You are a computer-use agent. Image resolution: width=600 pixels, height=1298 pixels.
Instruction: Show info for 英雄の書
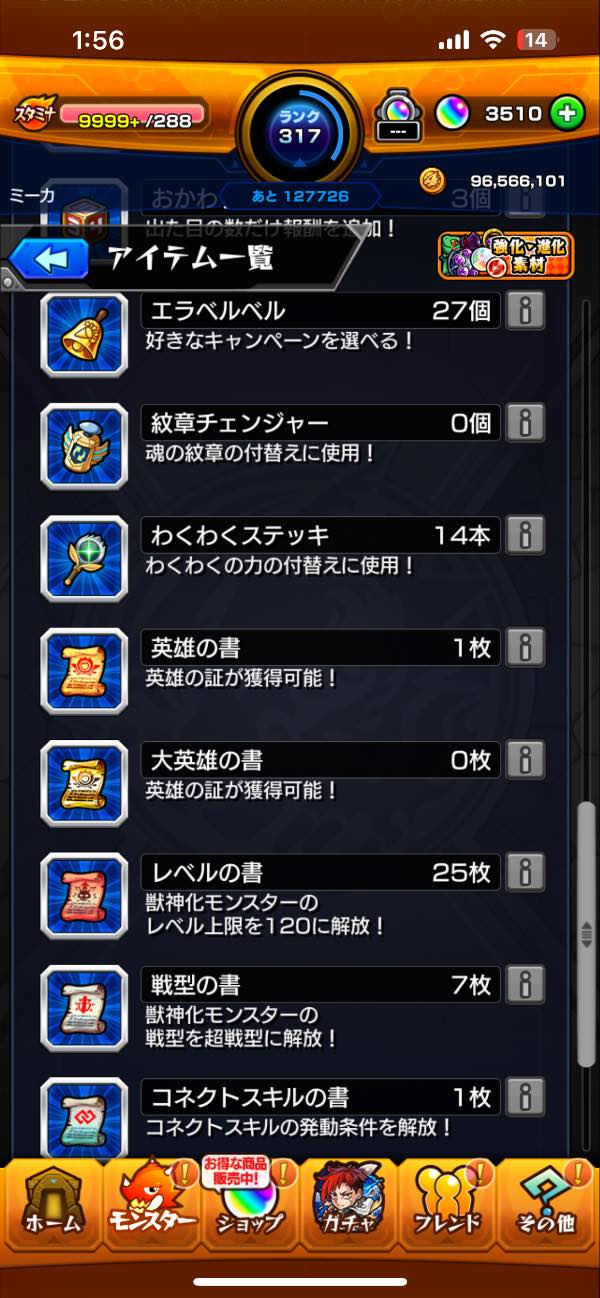coord(525,648)
